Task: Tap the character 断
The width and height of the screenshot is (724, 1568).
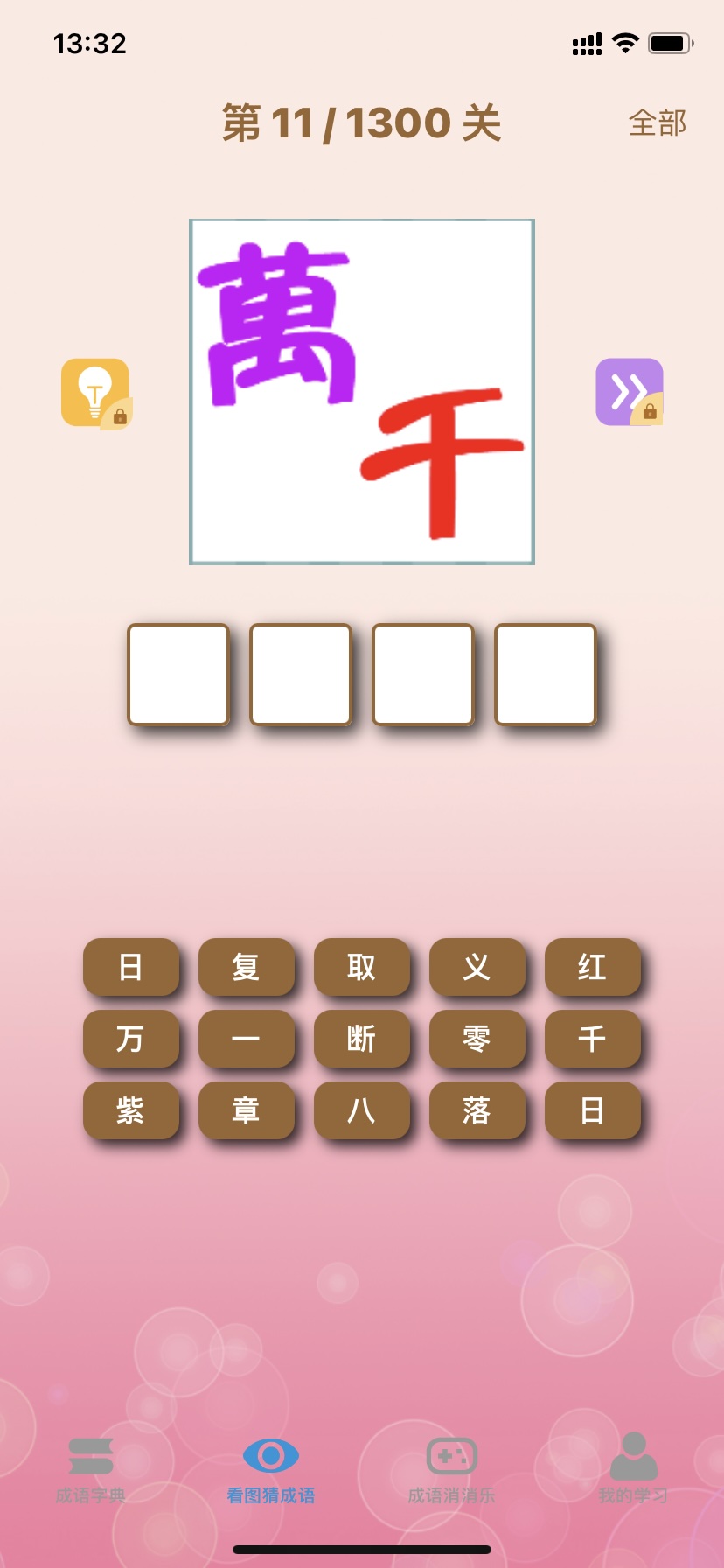Action: (x=361, y=1039)
